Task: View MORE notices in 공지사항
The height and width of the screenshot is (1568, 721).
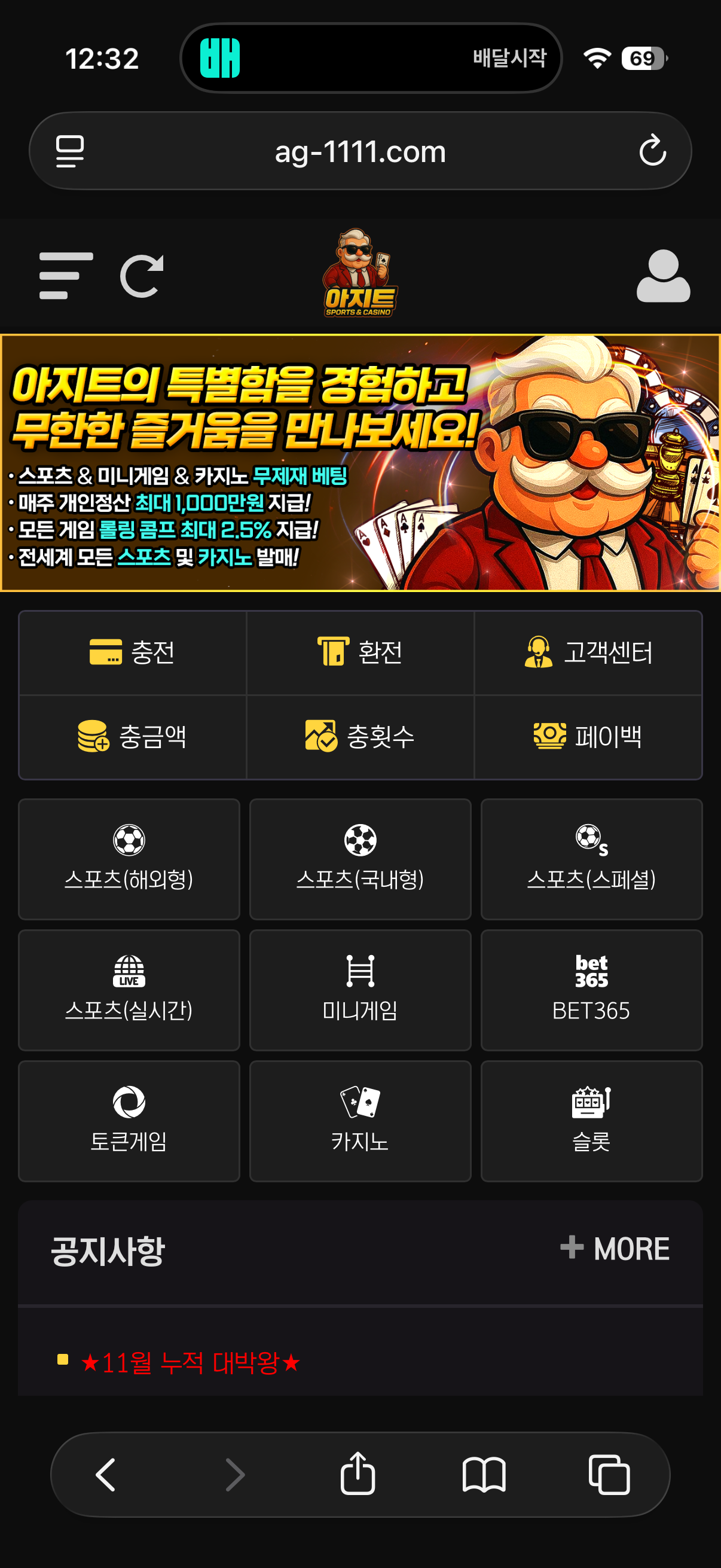Action: (x=615, y=1249)
